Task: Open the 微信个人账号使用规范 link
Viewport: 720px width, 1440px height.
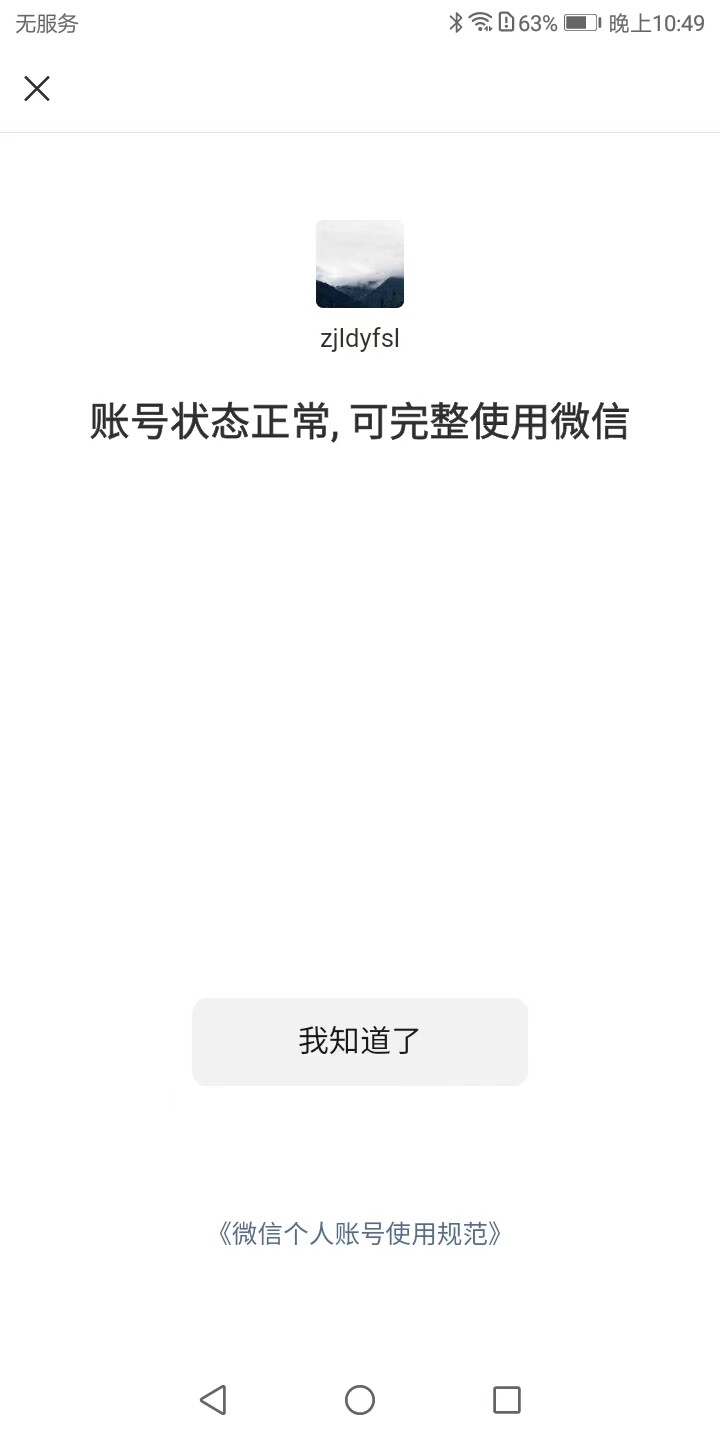Action: (x=360, y=1233)
